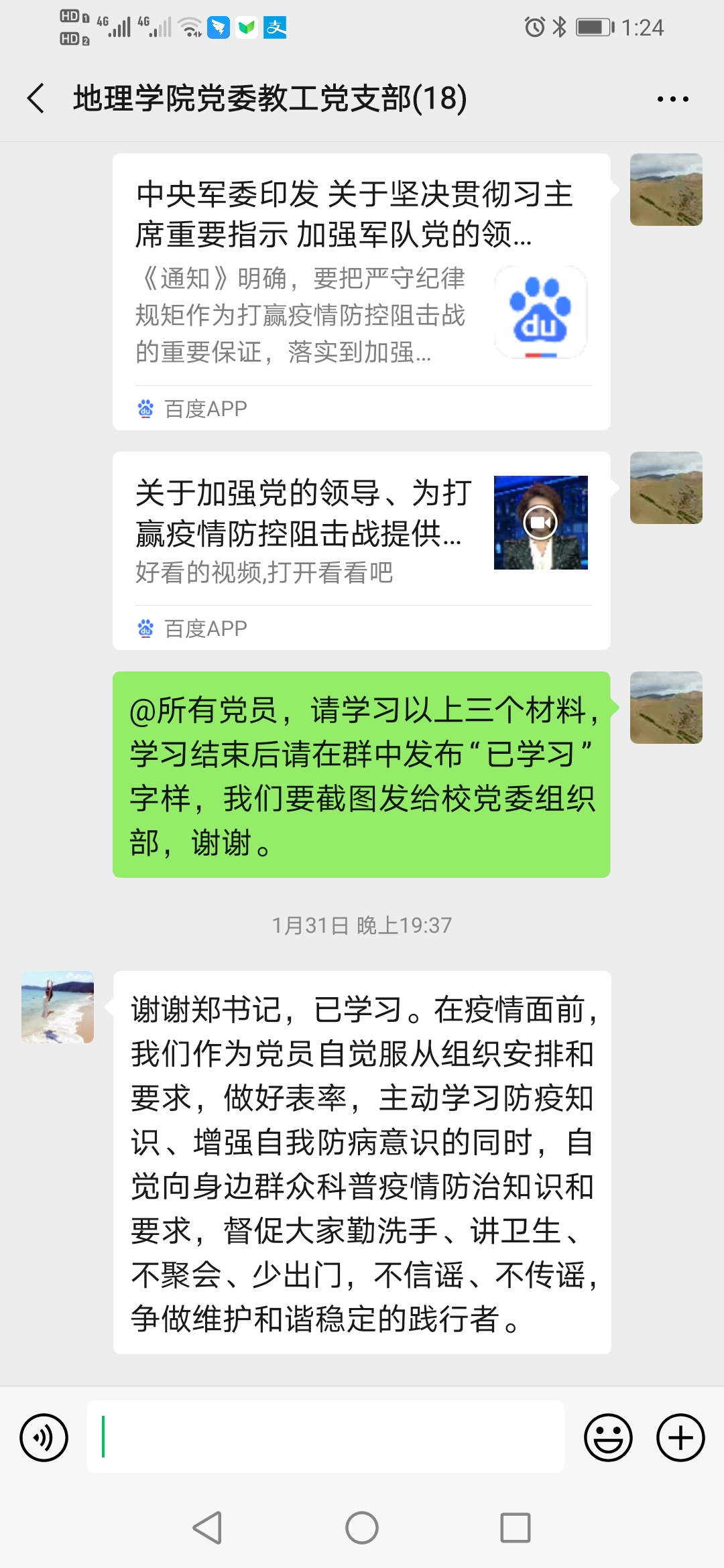Tap the sender's beach photo avatar
The height and width of the screenshot is (1568, 724).
(58, 1008)
